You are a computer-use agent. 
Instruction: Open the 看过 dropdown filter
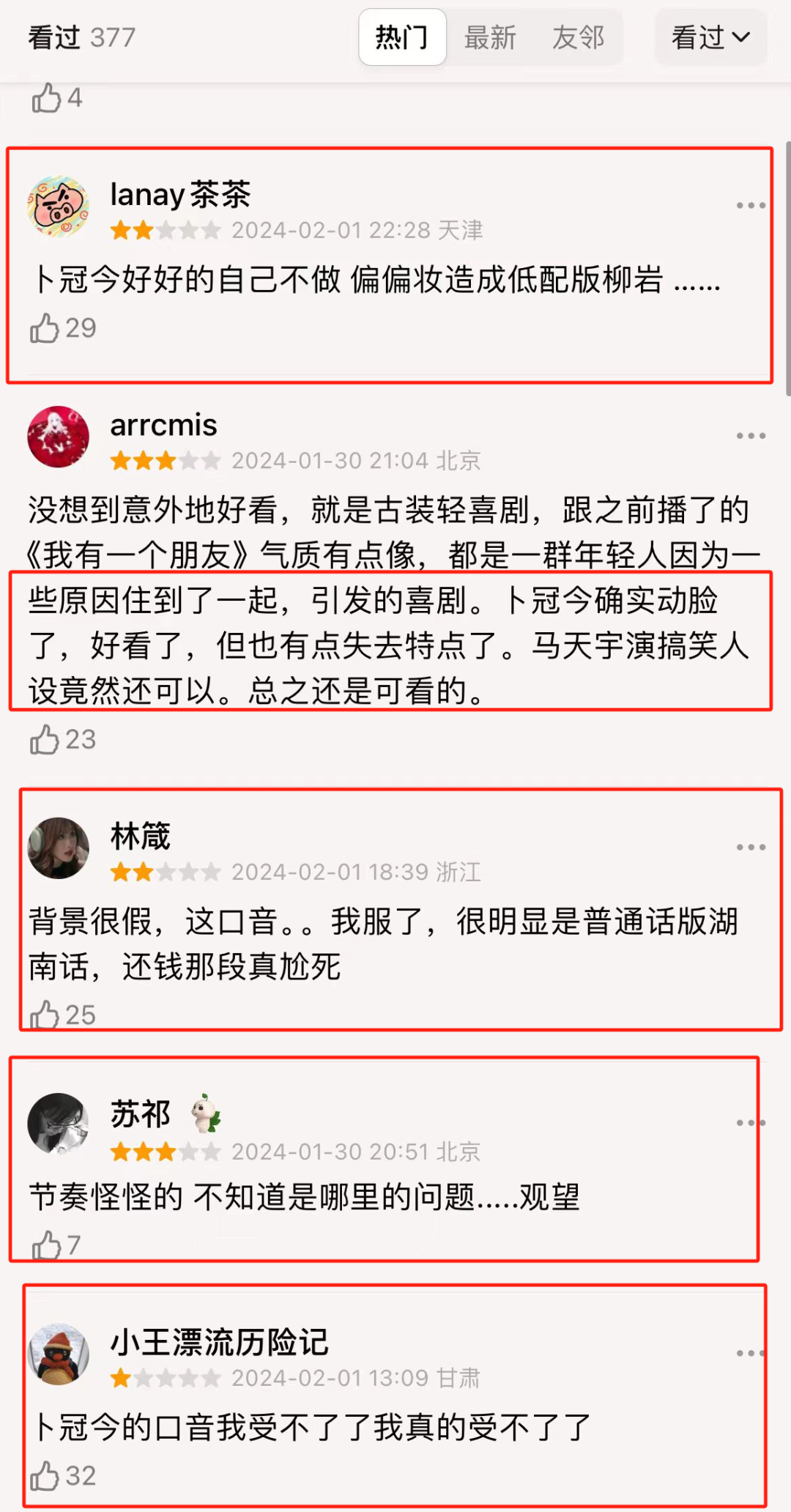710,37
